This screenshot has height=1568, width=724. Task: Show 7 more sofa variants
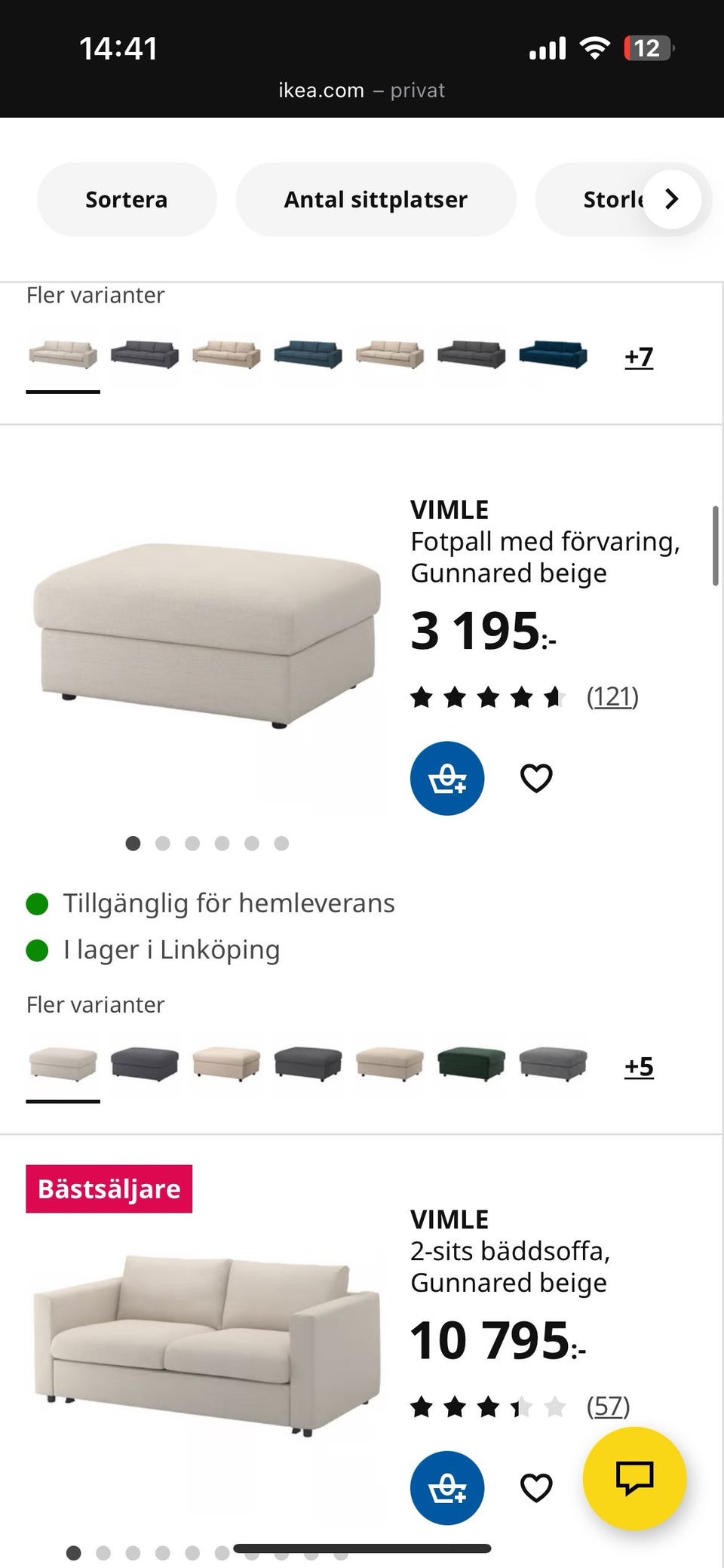pos(637,356)
